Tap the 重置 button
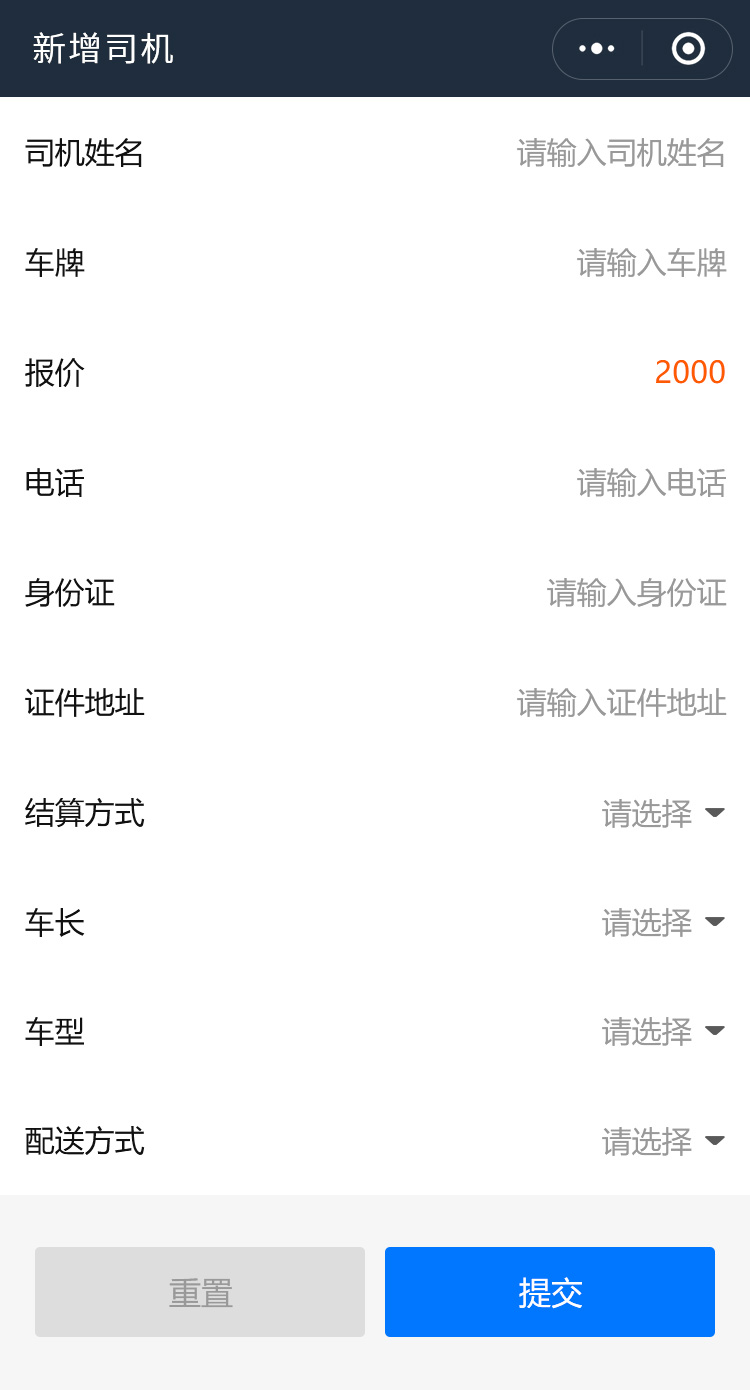 pos(200,1292)
